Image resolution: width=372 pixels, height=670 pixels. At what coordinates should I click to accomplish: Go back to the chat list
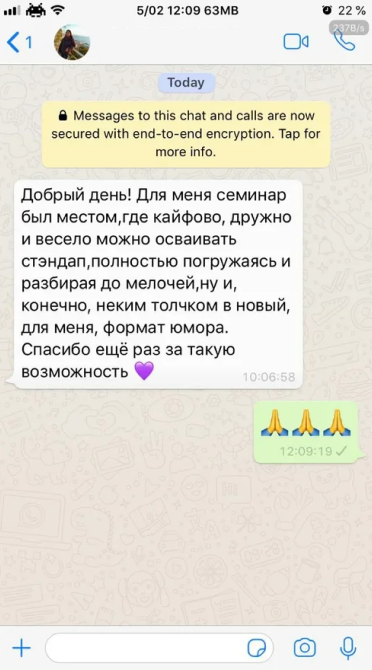(x=19, y=42)
